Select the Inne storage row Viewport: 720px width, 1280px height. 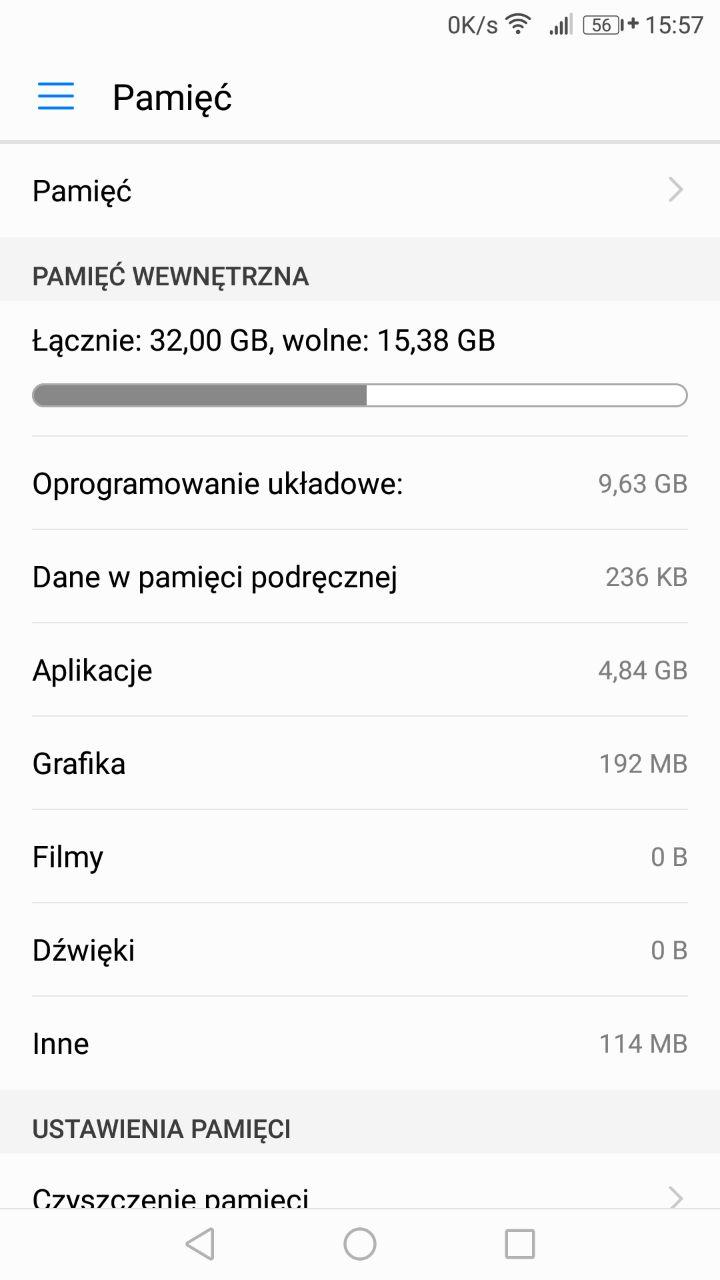click(360, 1043)
